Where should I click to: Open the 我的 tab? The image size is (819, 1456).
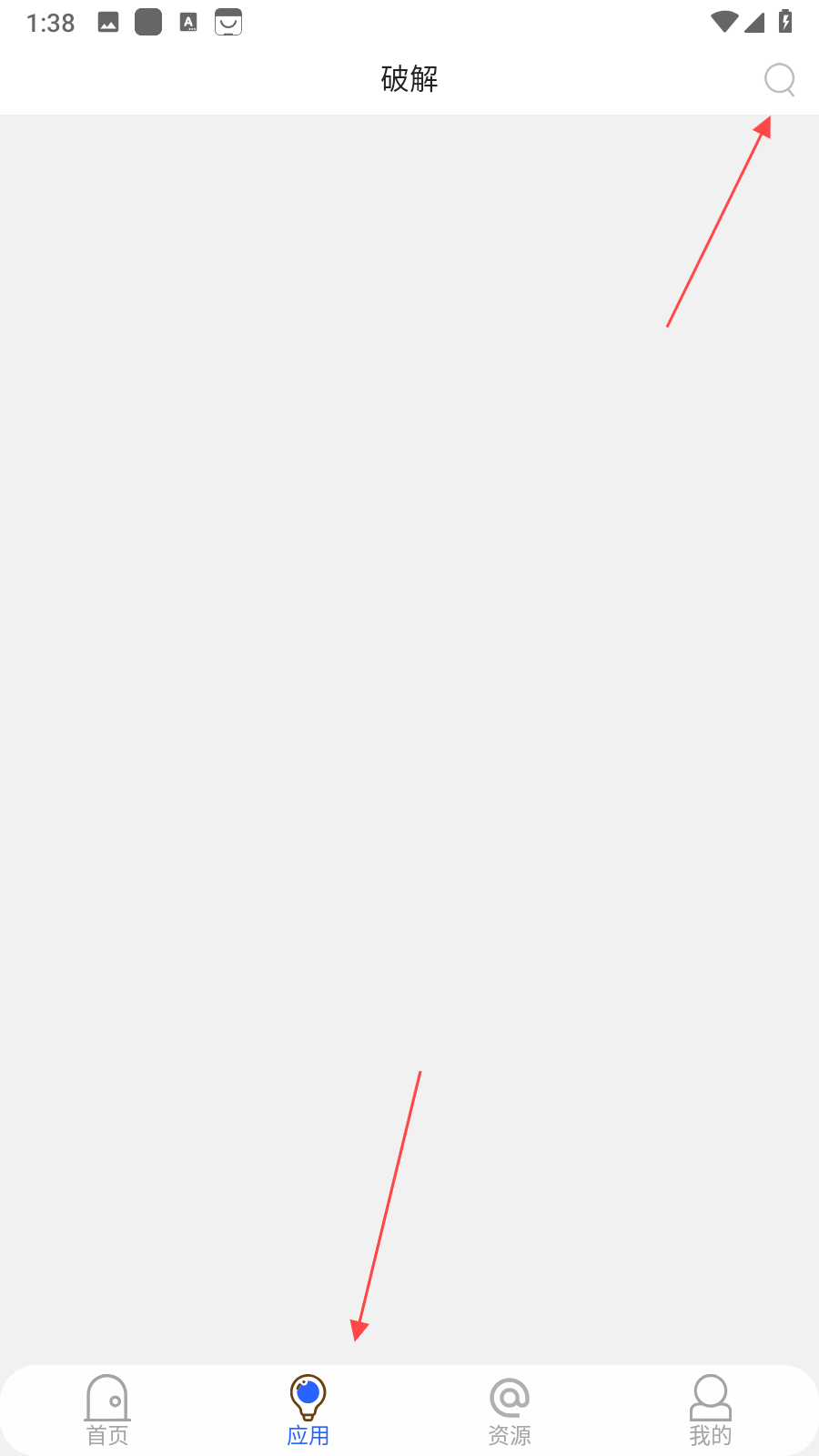pyautogui.click(x=711, y=1410)
